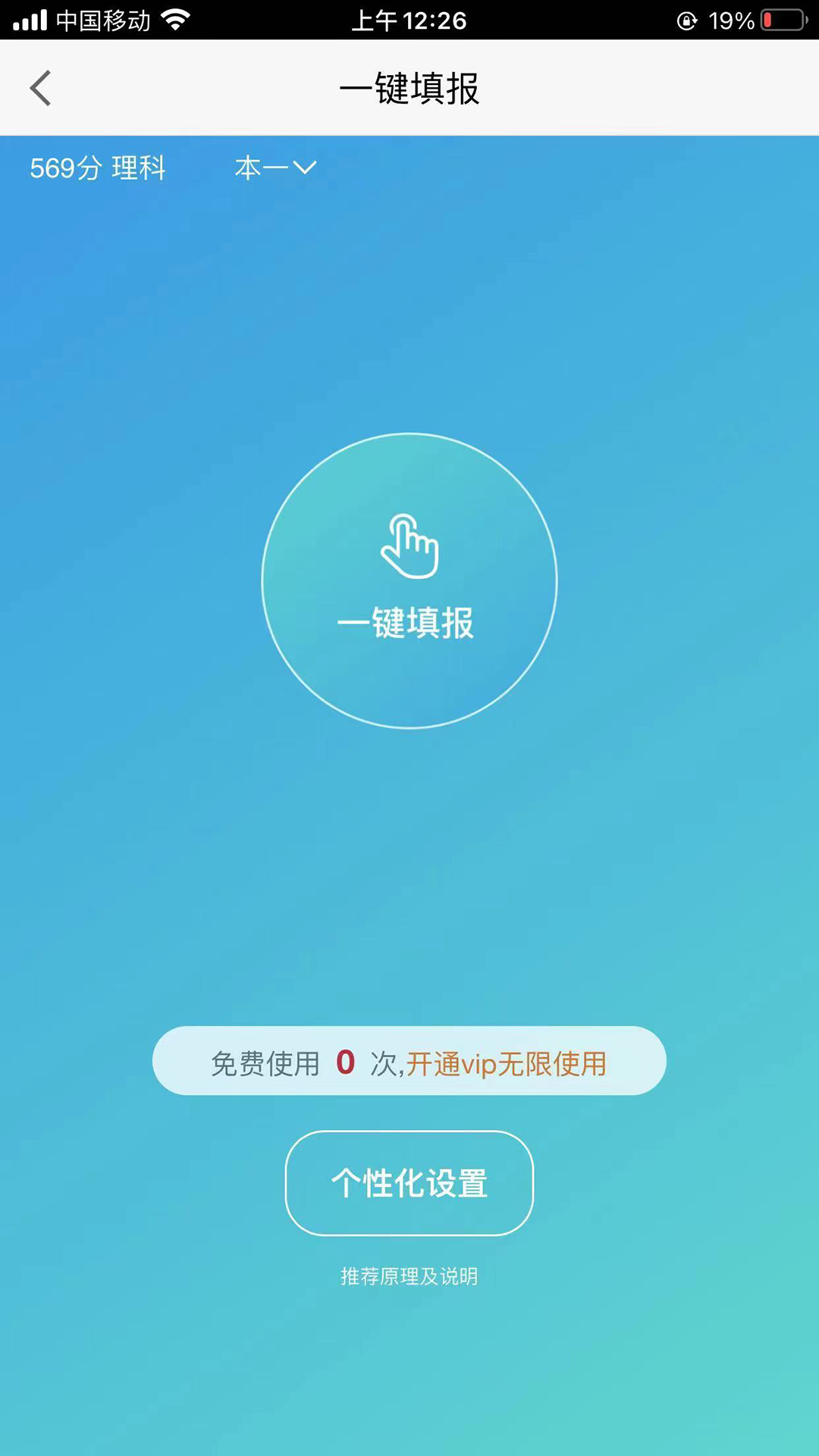The width and height of the screenshot is (819, 1456).
Task: Open the 个性化设置 settings button
Action: [409, 1183]
